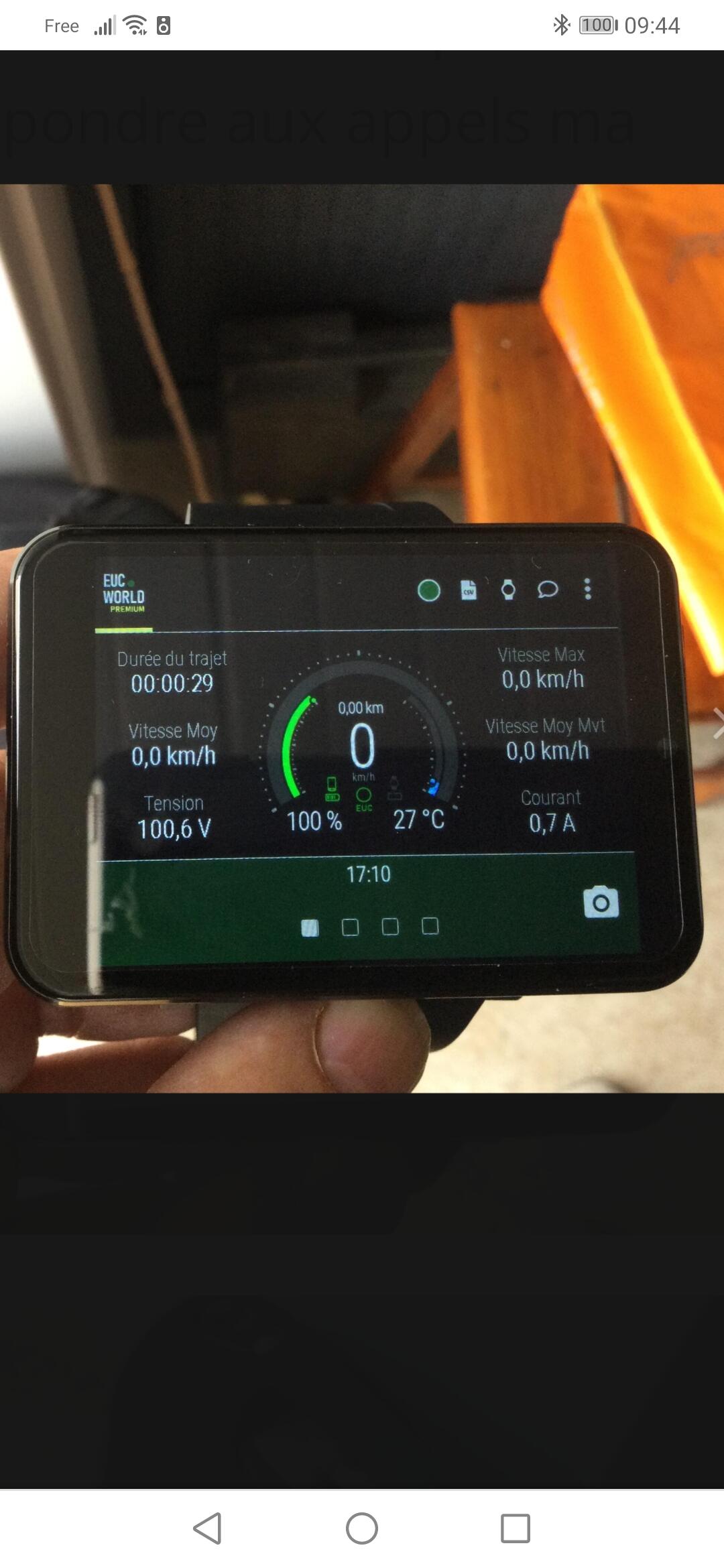This screenshot has width=724, height=1568.
Task: Go to the home screen
Action: coord(362,1528)
